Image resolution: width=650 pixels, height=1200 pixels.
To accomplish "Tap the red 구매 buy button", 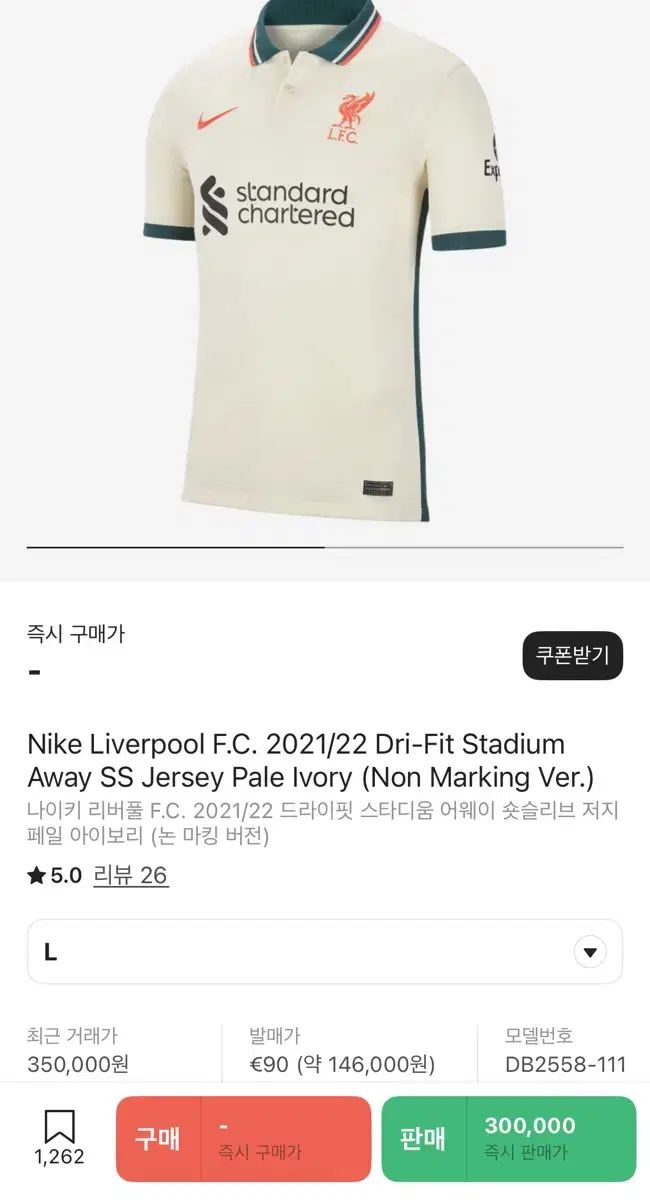I will [x=243, y=1138].
